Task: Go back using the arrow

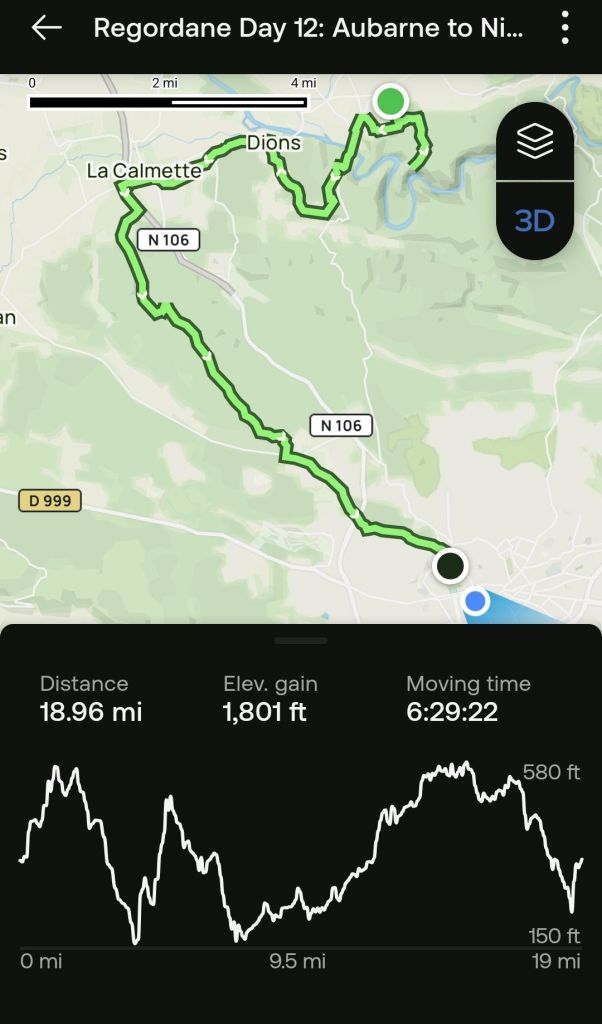Action: (46, 28)
